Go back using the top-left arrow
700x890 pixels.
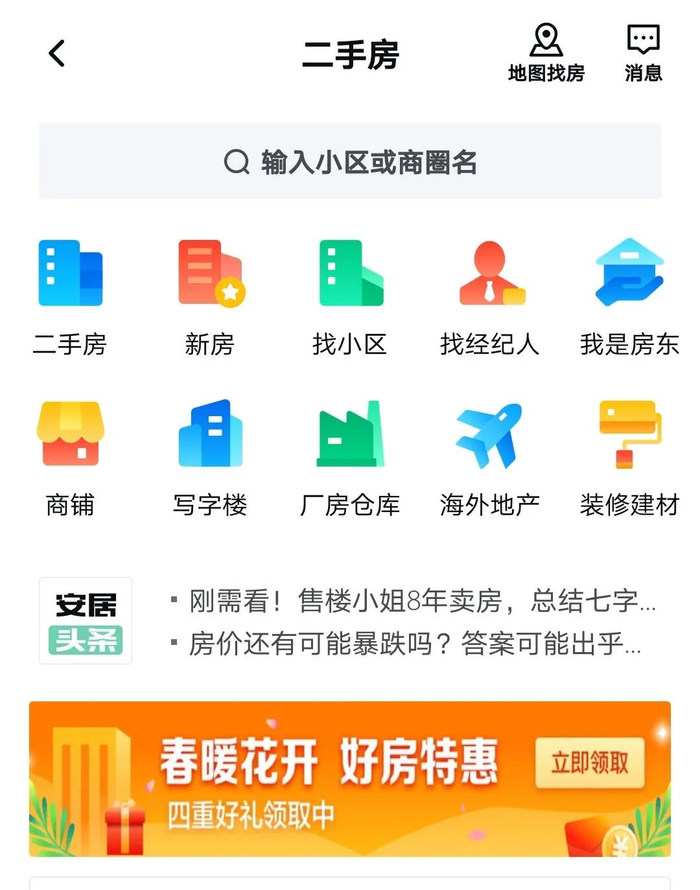(57, 54)
